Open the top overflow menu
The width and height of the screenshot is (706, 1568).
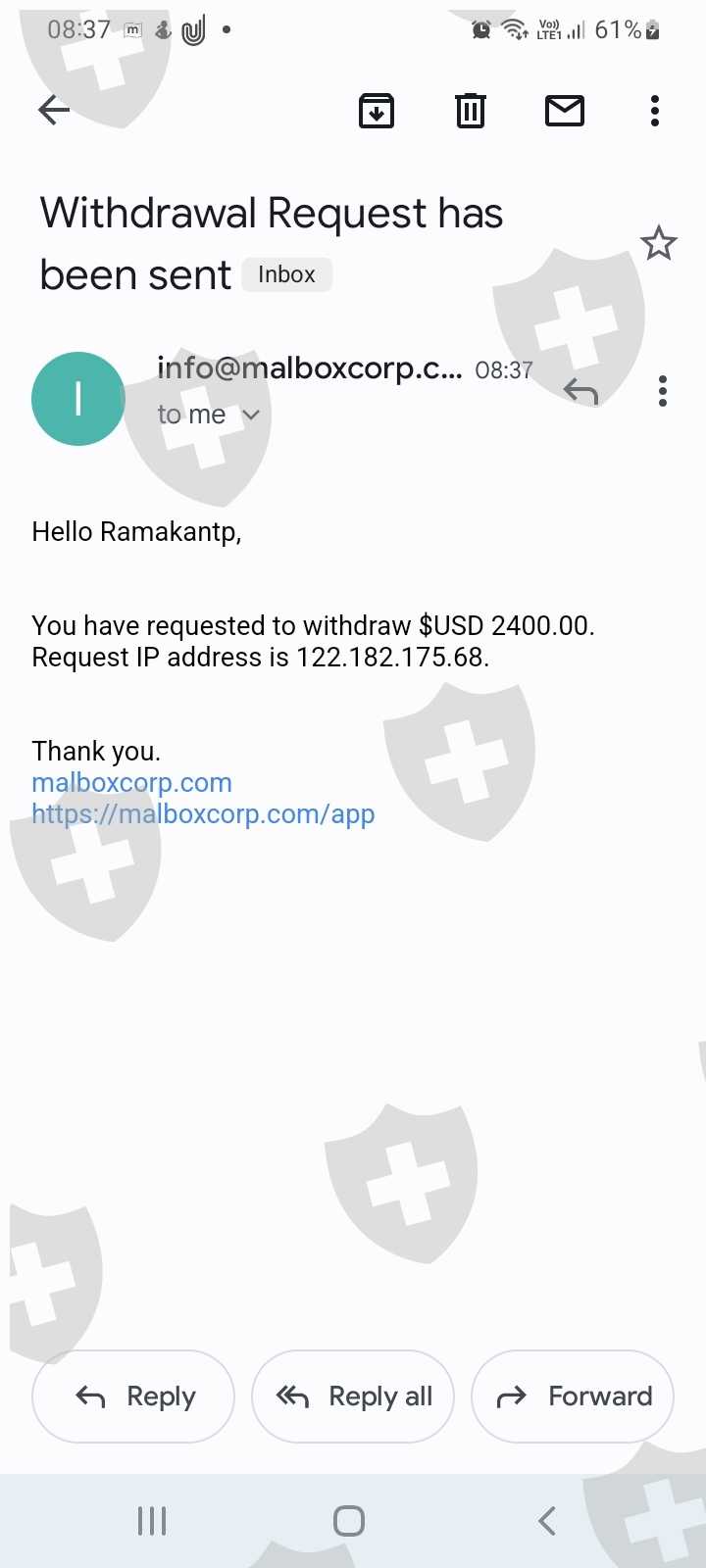click(655, 111)
